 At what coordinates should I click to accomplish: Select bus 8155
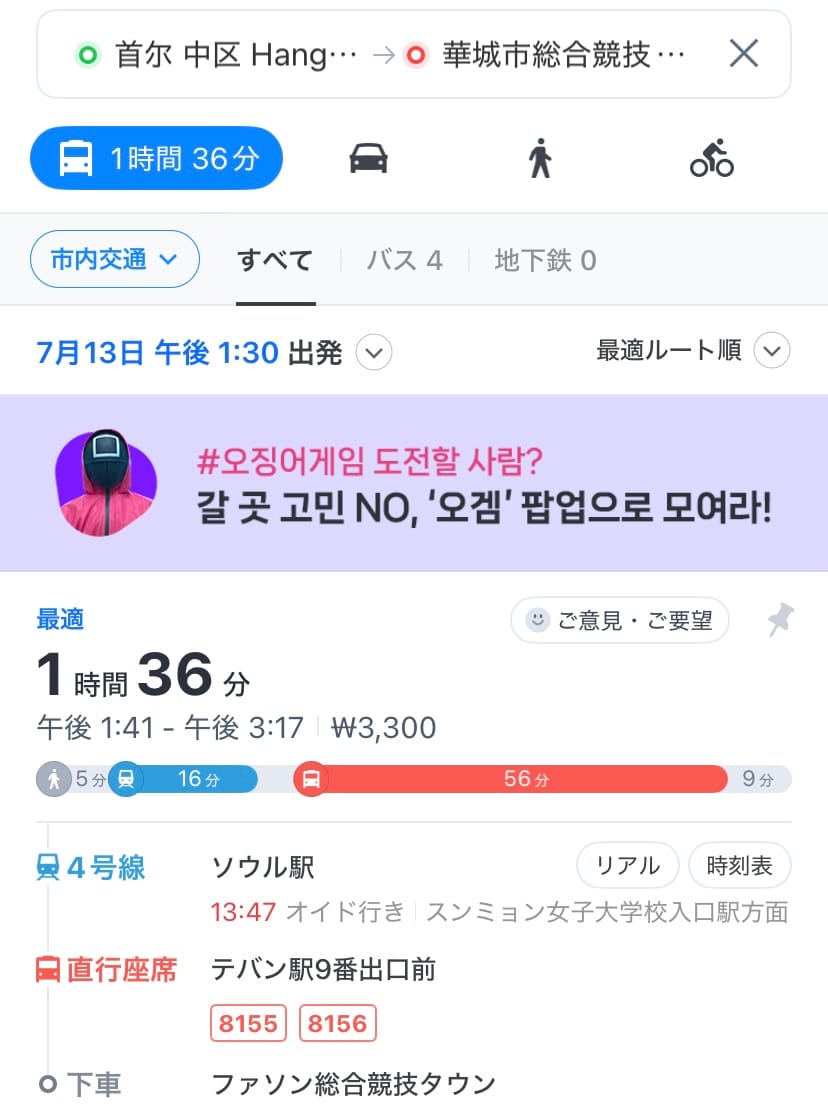(248, 1023)
